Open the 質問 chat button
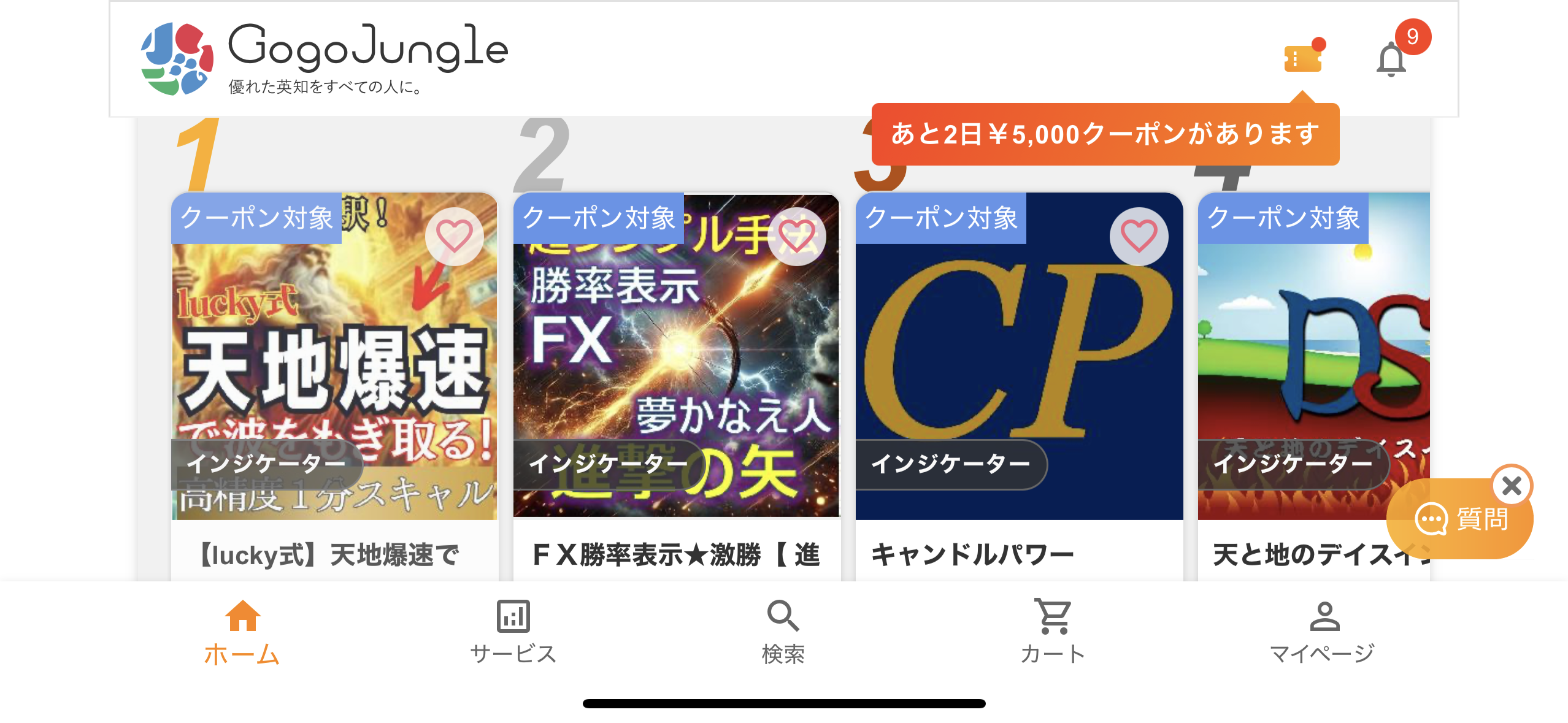 [x=1460, y=520]
